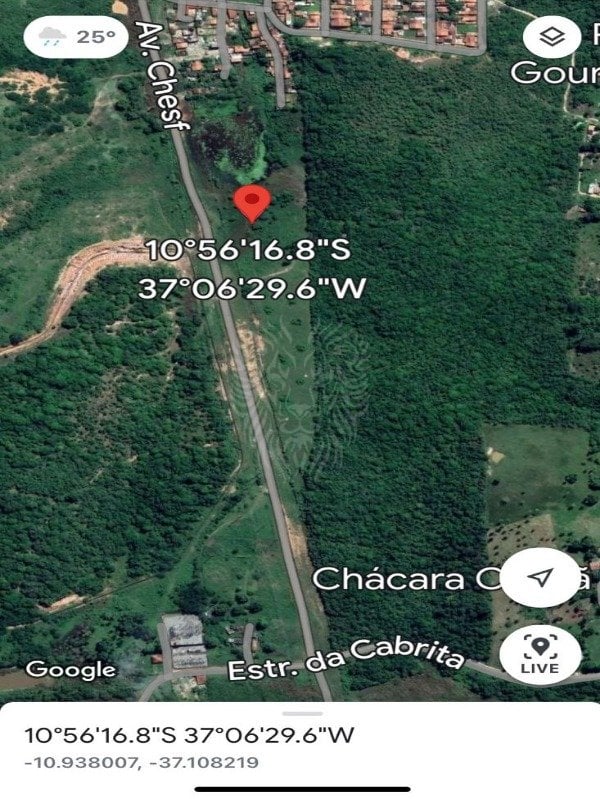Center map on my current location
Viewport: 600px width, 799px height.
tap(540, 578)
